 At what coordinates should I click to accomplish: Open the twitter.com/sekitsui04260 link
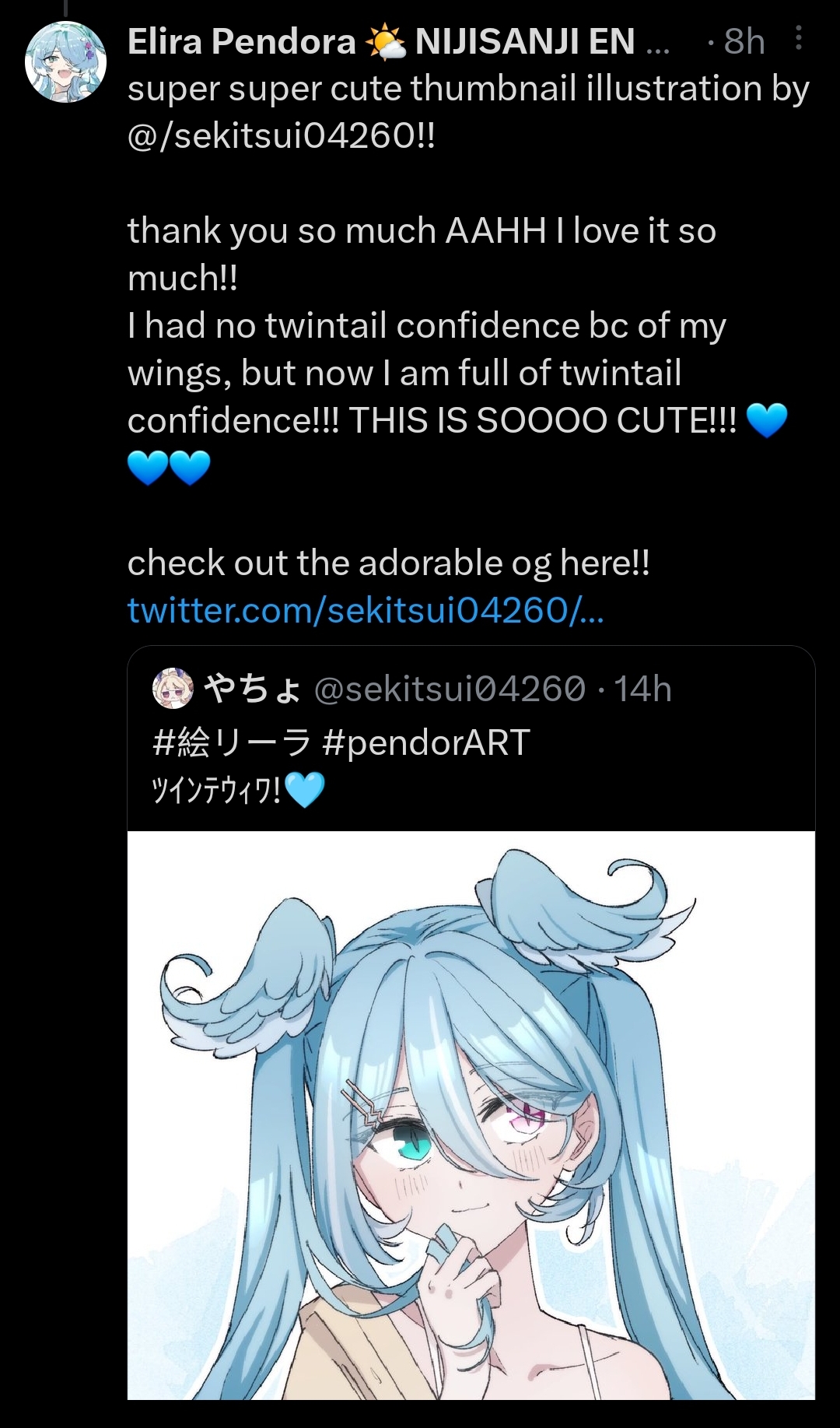365,610
